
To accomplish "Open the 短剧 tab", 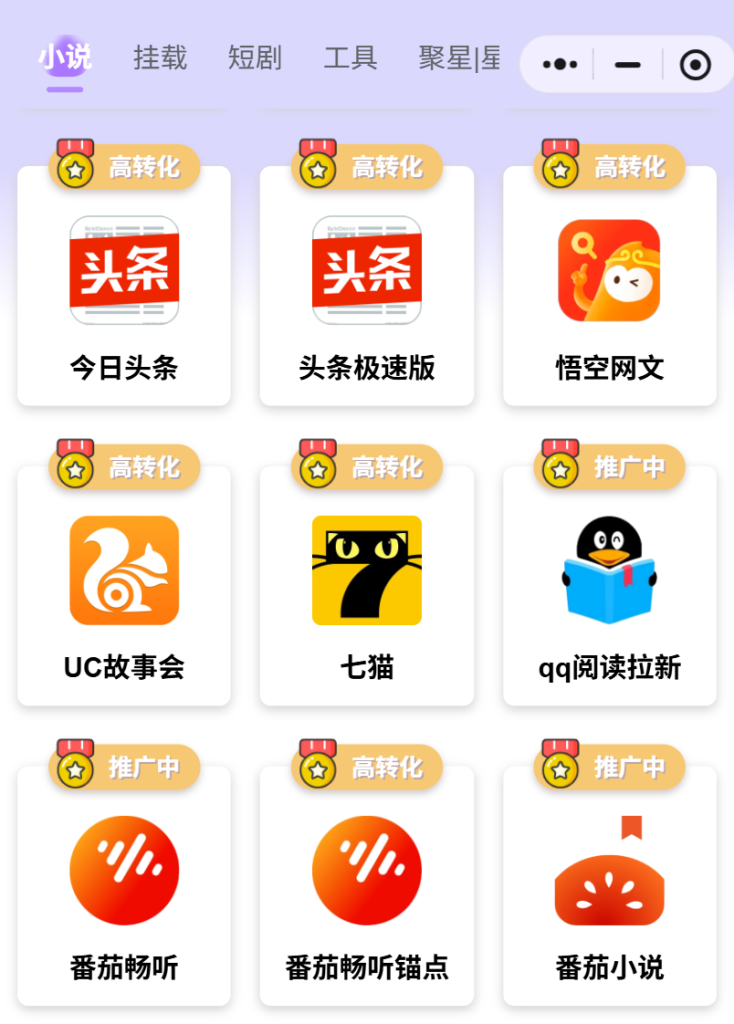I will (254, 60).
